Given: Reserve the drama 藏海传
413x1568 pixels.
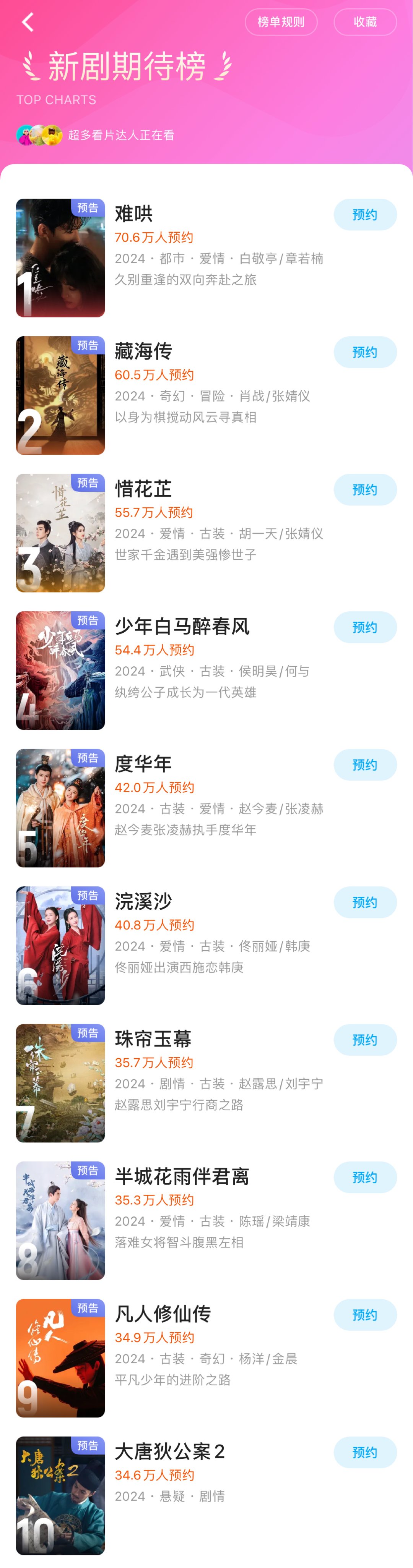Looking at the screenshot, I should click(365, 352).
